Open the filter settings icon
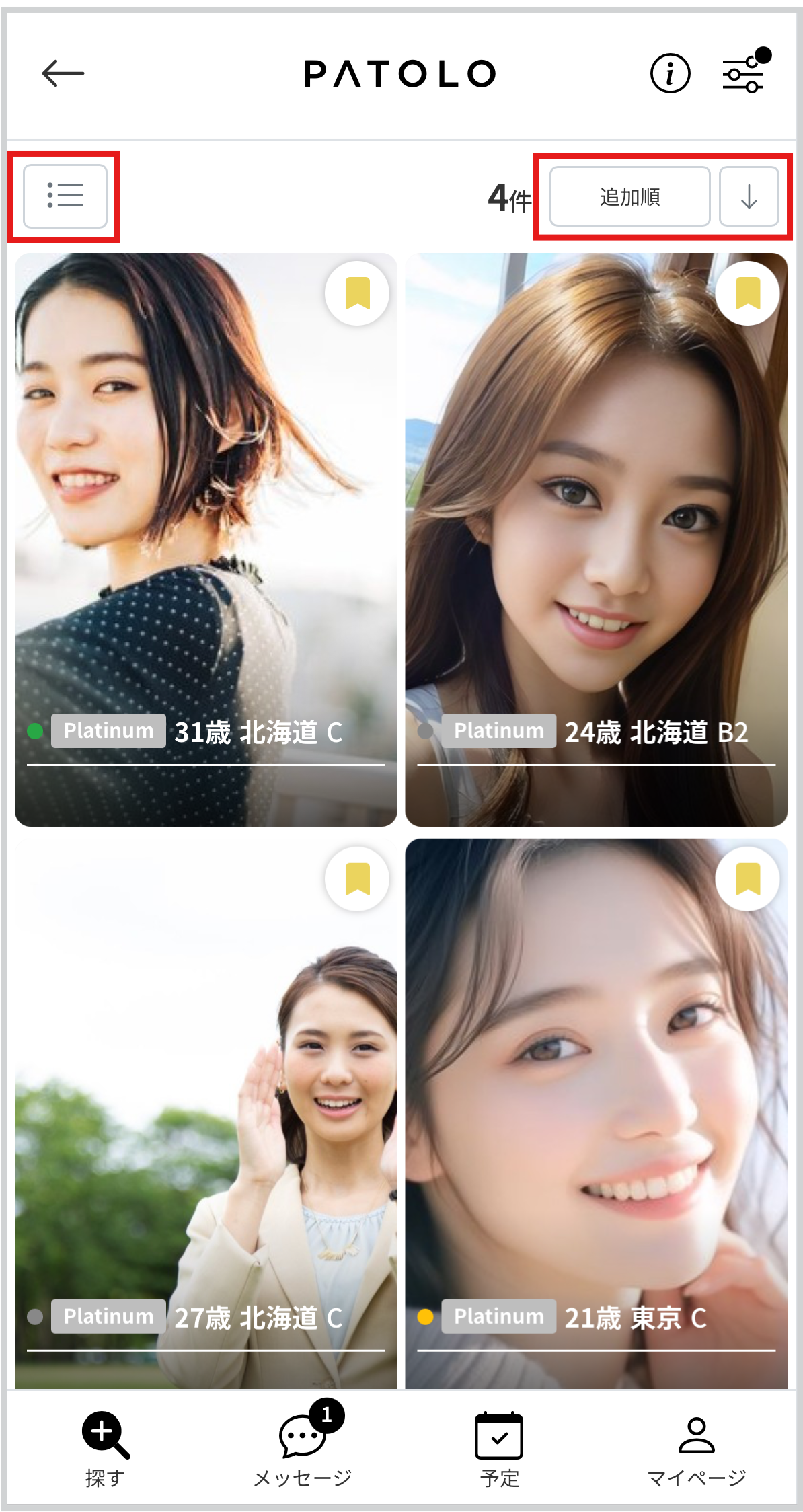 [744, 73]
